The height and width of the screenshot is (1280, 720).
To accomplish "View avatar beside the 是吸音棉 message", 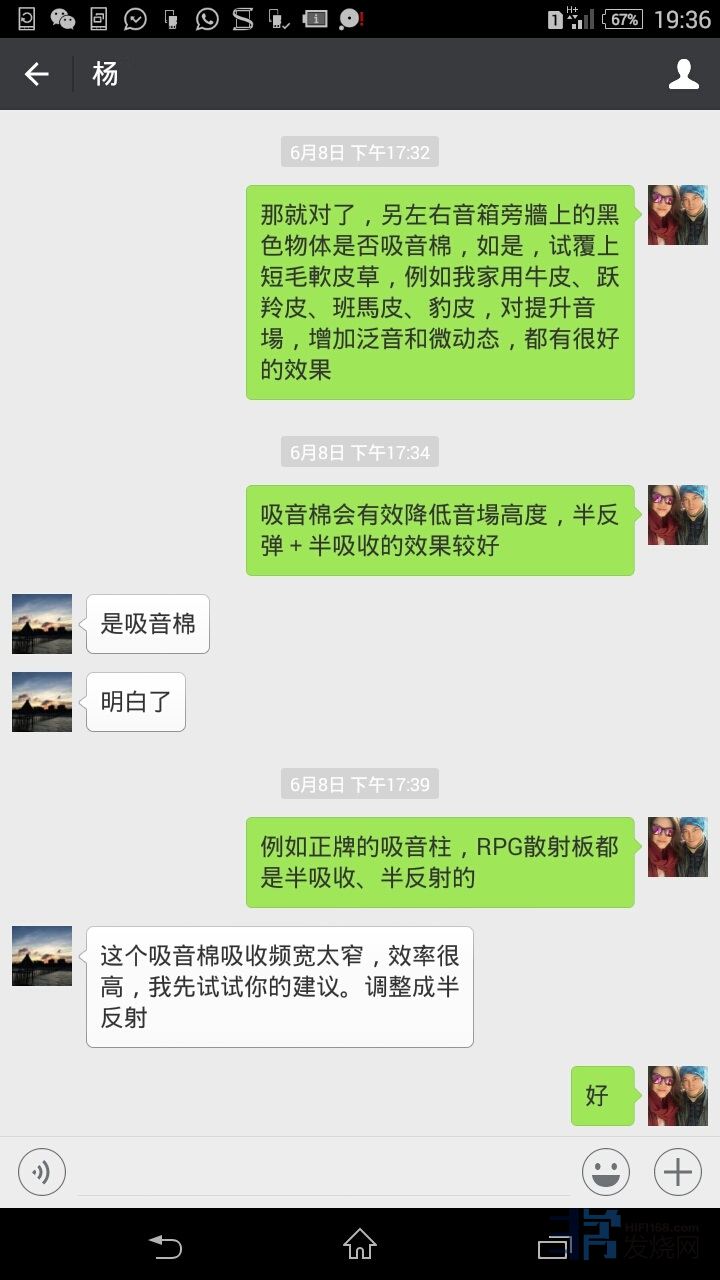I will click(42, 624).
